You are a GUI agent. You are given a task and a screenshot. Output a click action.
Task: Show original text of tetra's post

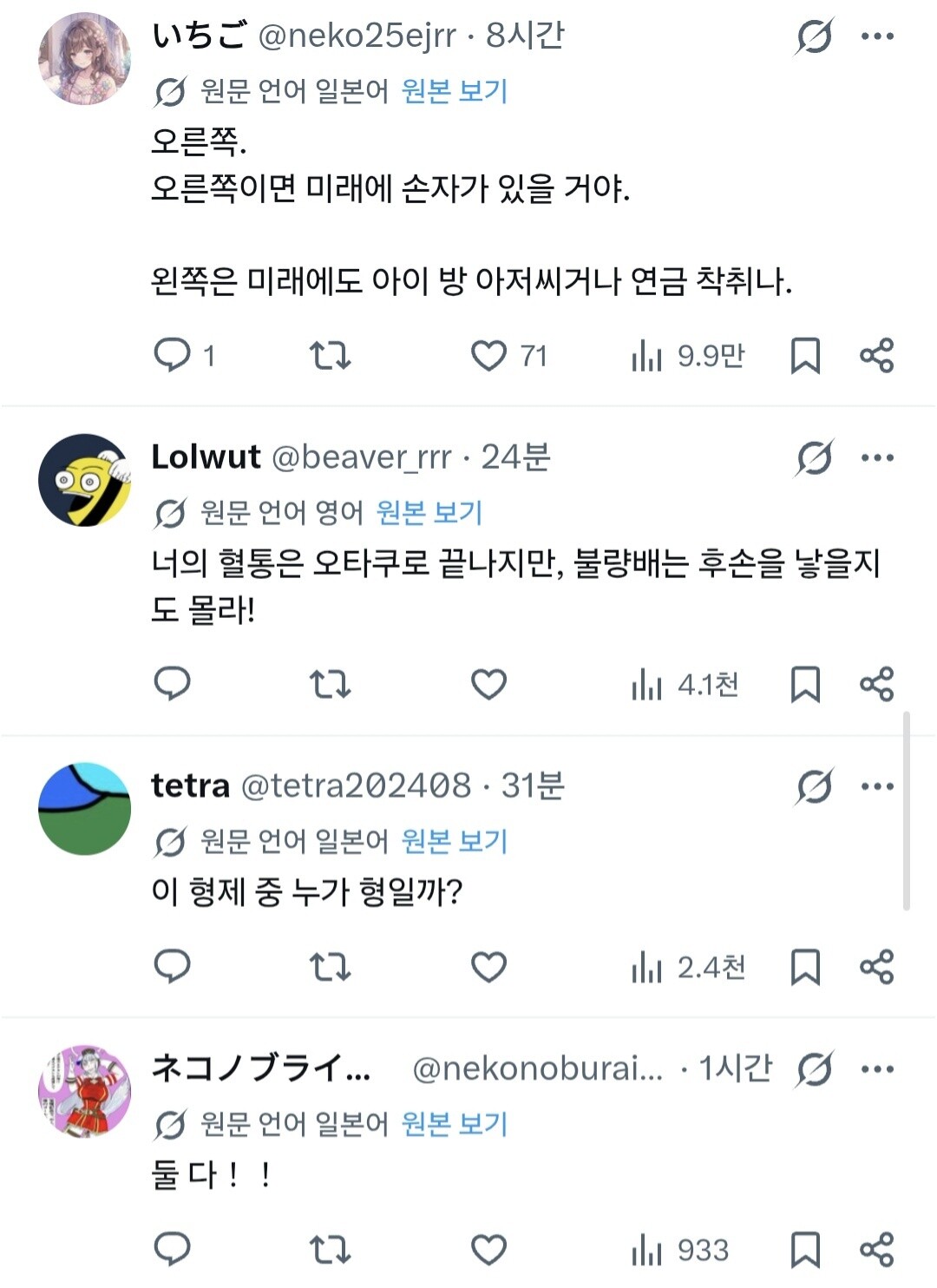tap(455, 841)
